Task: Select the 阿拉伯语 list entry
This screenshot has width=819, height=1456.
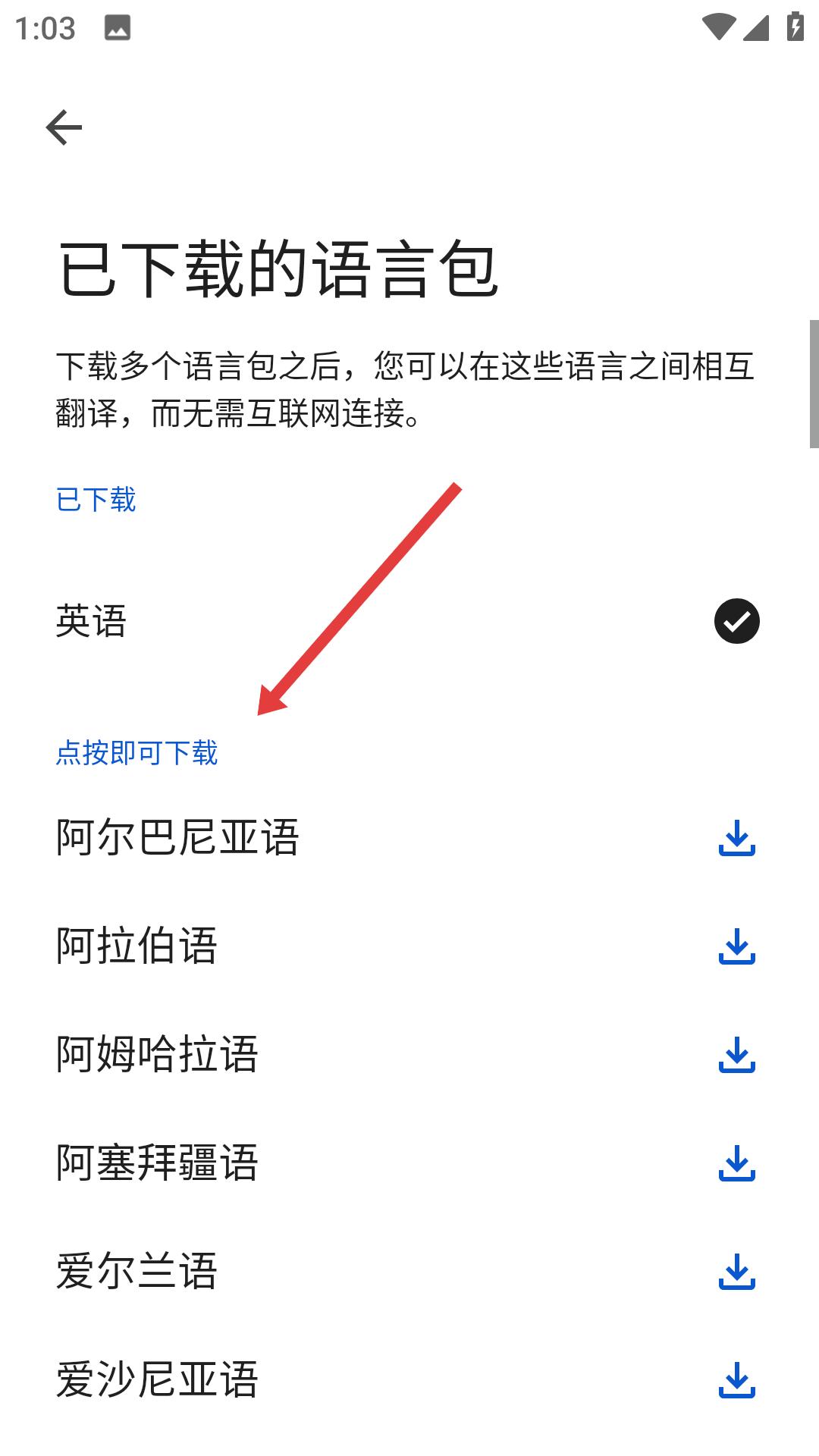Action: click(136, 946)
